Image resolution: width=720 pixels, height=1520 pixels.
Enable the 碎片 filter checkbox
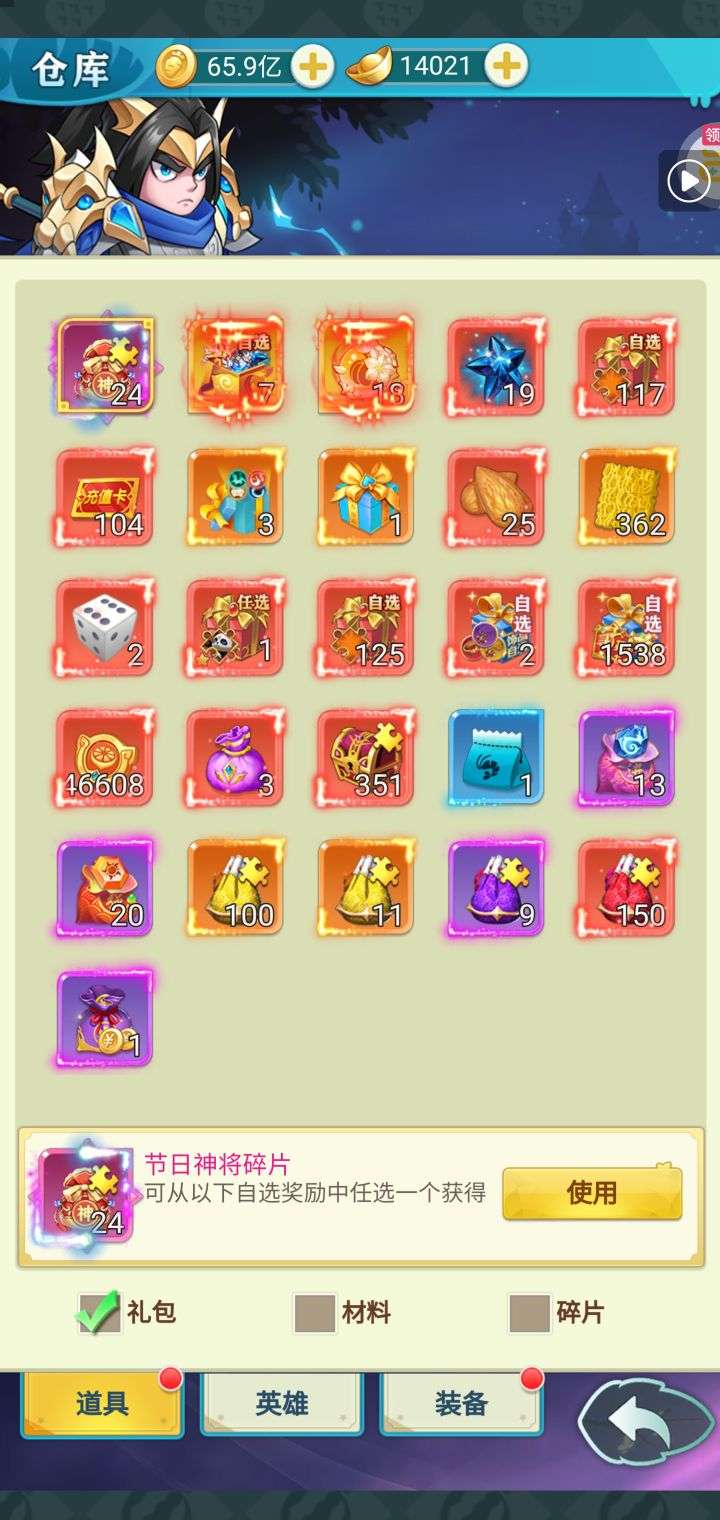[529, 1313]
